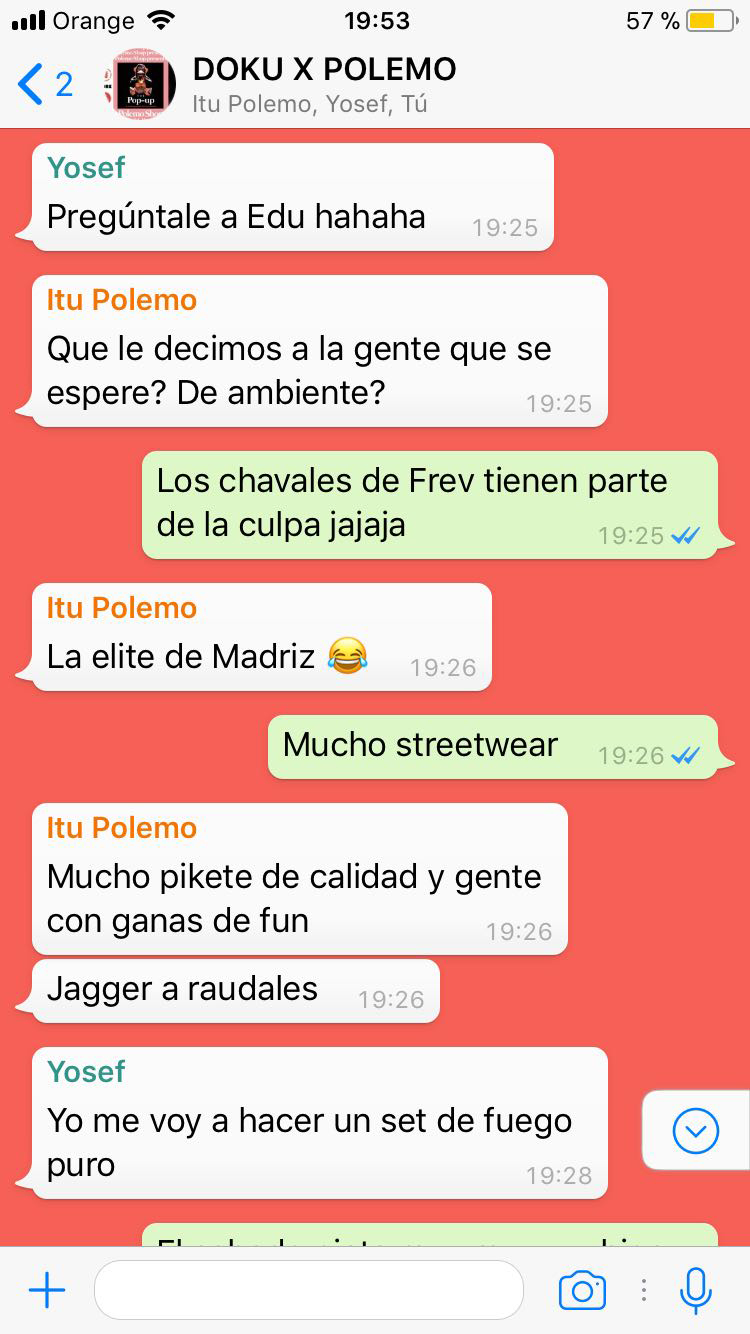Go back to the chats list
Viewport: 750px width, 1334px height.
tap(44, 84)
